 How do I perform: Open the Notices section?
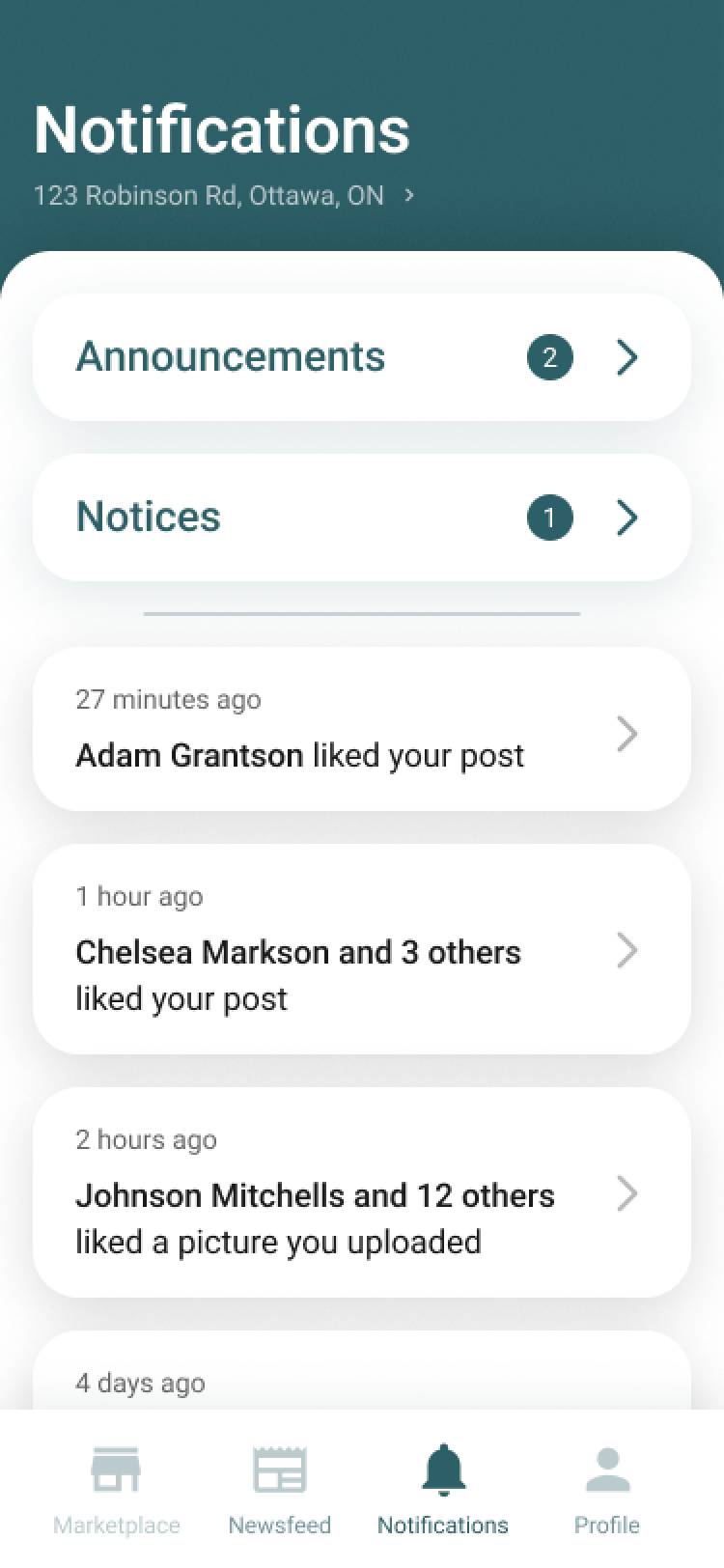point(362,518)
